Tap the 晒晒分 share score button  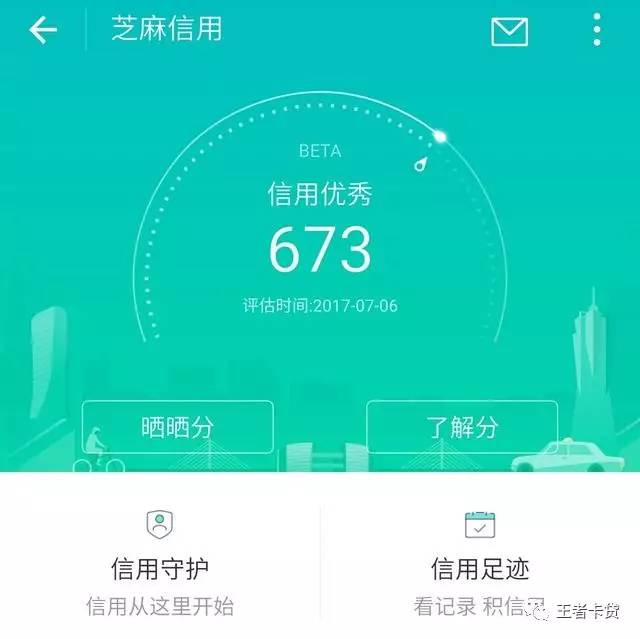177,427
